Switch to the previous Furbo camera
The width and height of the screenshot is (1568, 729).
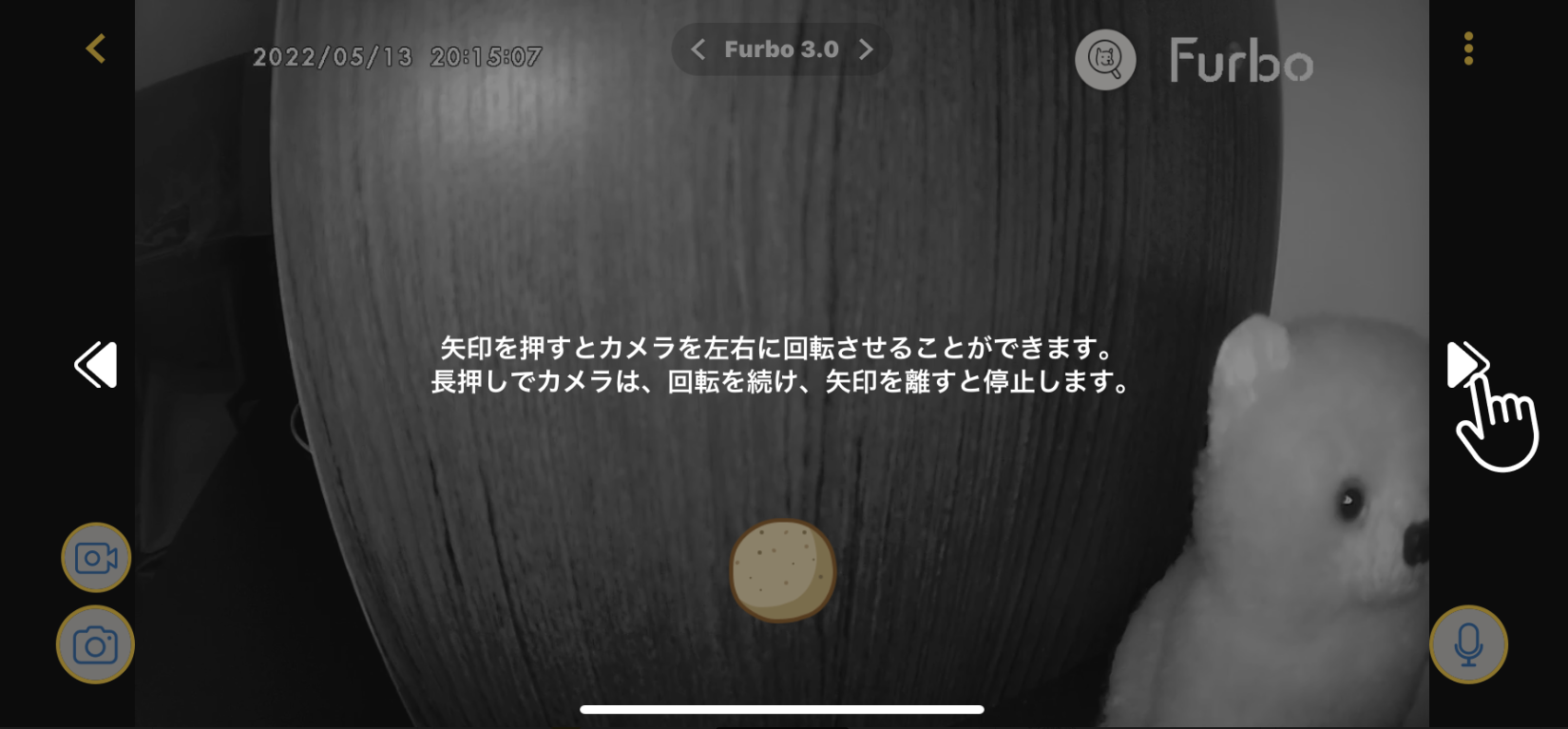pos(698,49)
